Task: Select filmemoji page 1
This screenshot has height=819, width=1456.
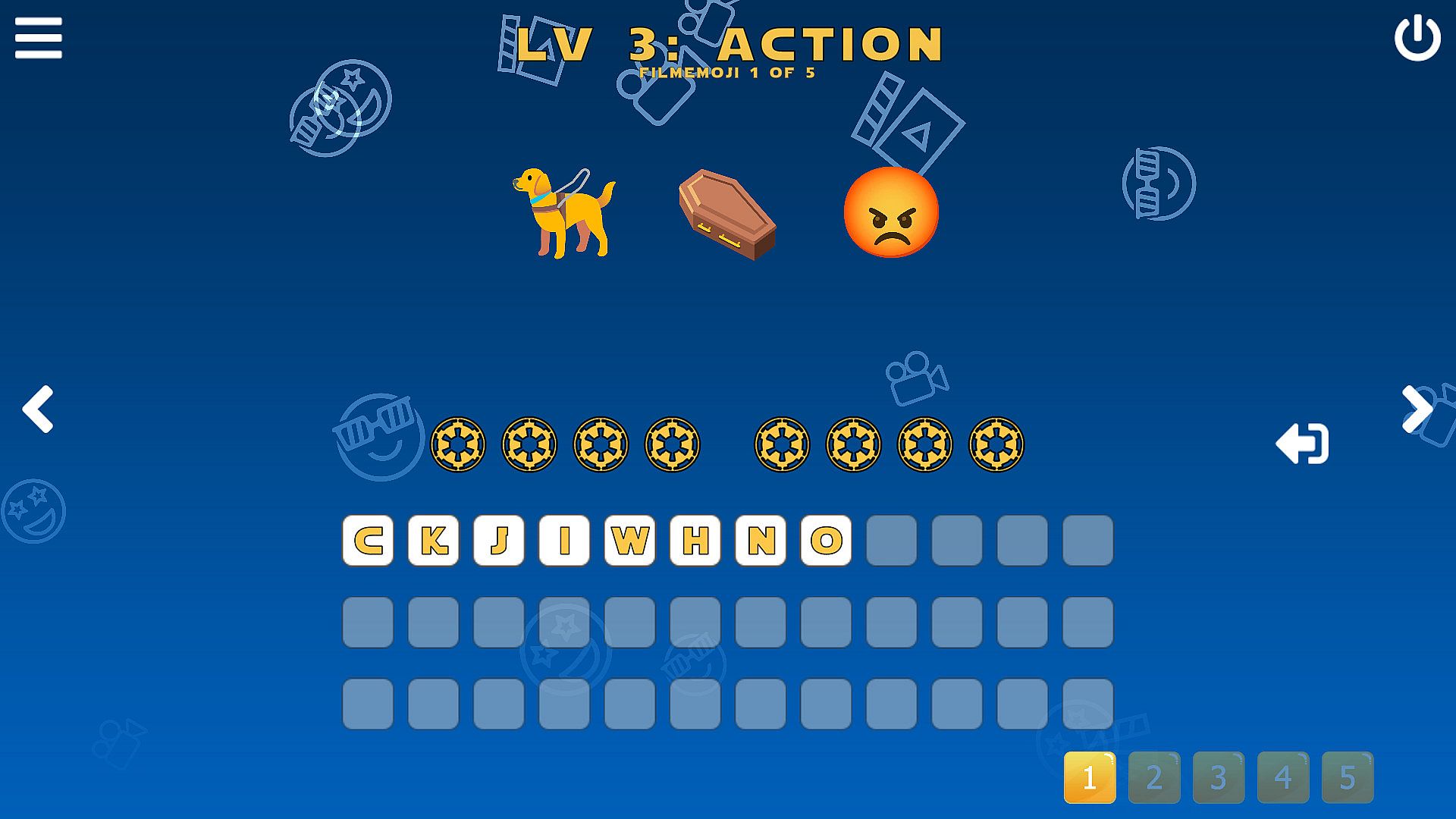Action: click(1090, 777)
